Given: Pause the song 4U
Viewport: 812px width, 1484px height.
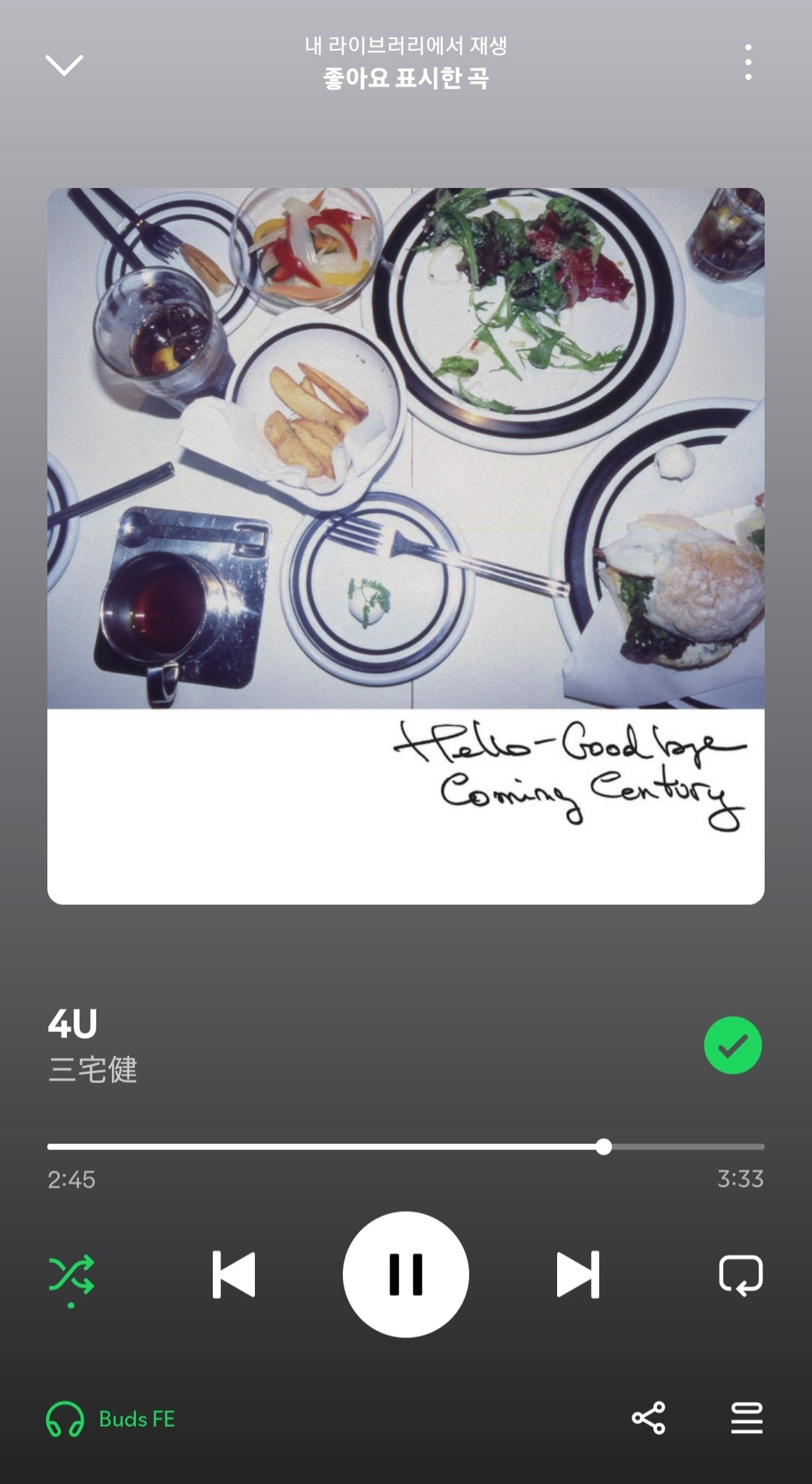Looking at the screenshot, I should (406, 1275).
